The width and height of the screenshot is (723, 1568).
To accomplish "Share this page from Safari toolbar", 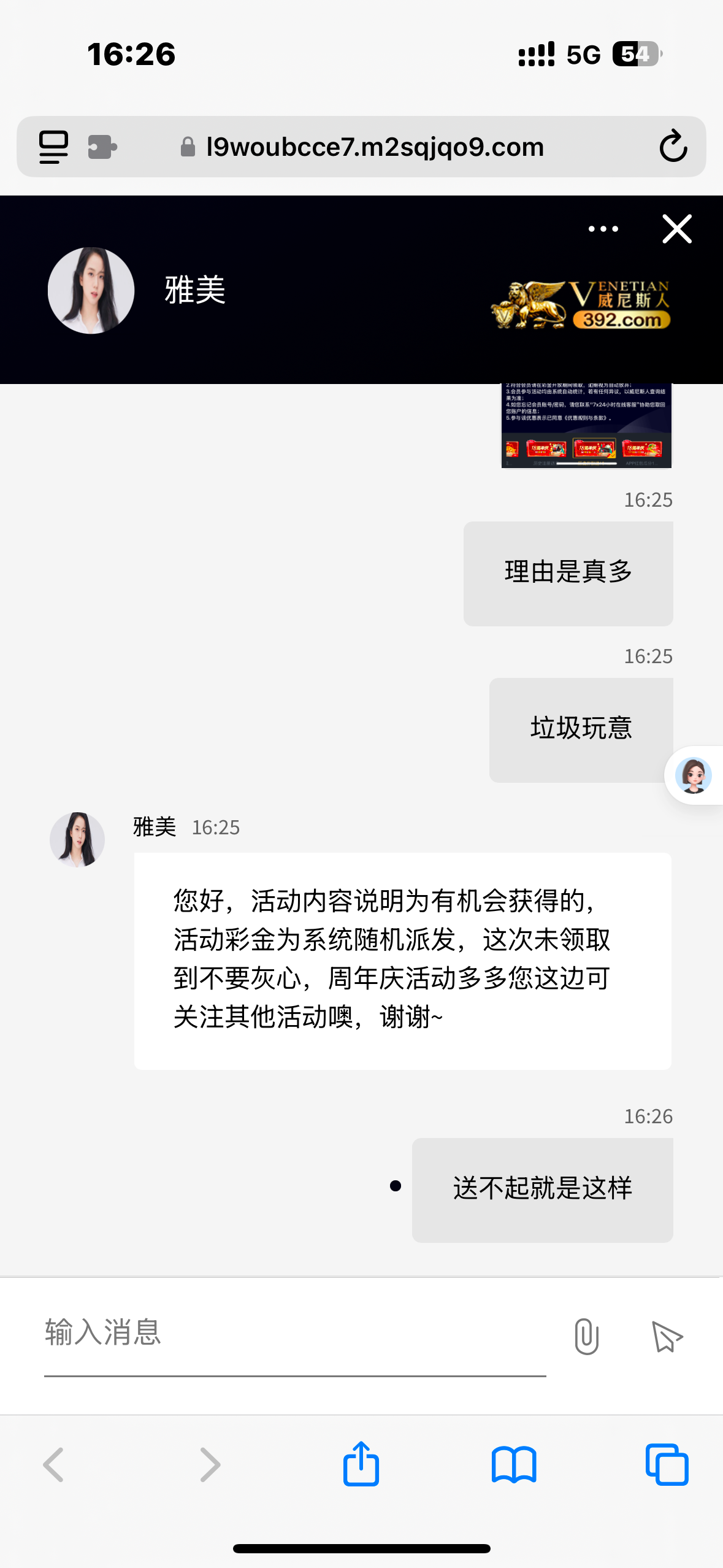I will [361, 1464].
